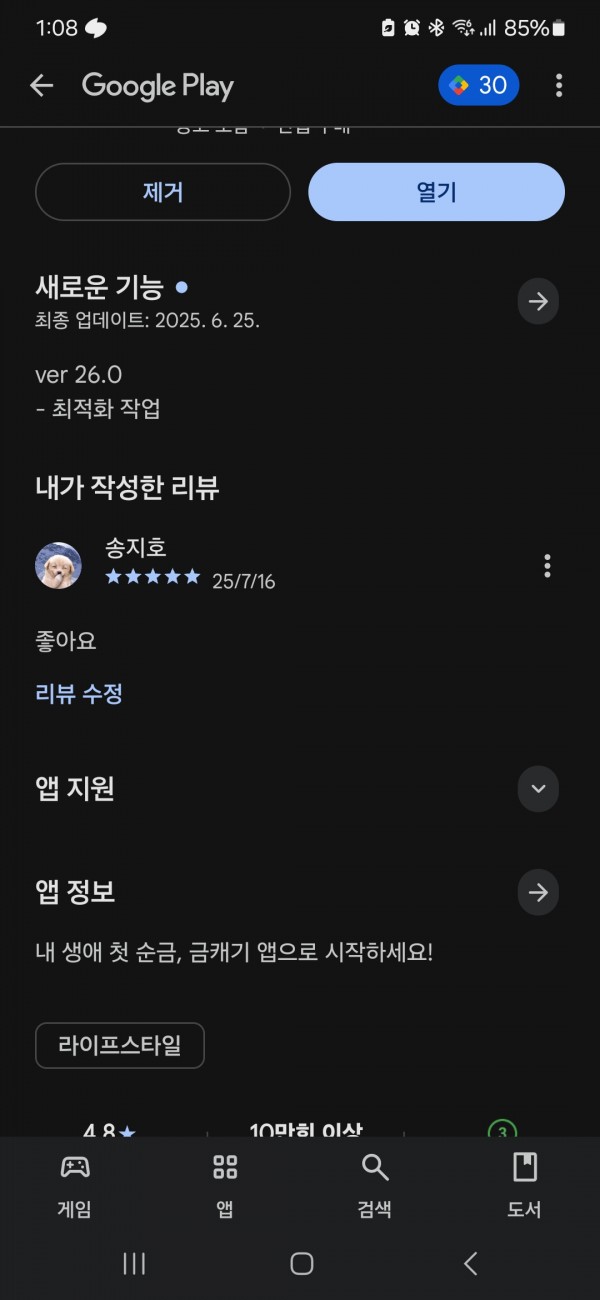Screen dimensions: 600x1300
Task: Go back using the top arrow
Action: pyautogui.click(x=41, y=86)
